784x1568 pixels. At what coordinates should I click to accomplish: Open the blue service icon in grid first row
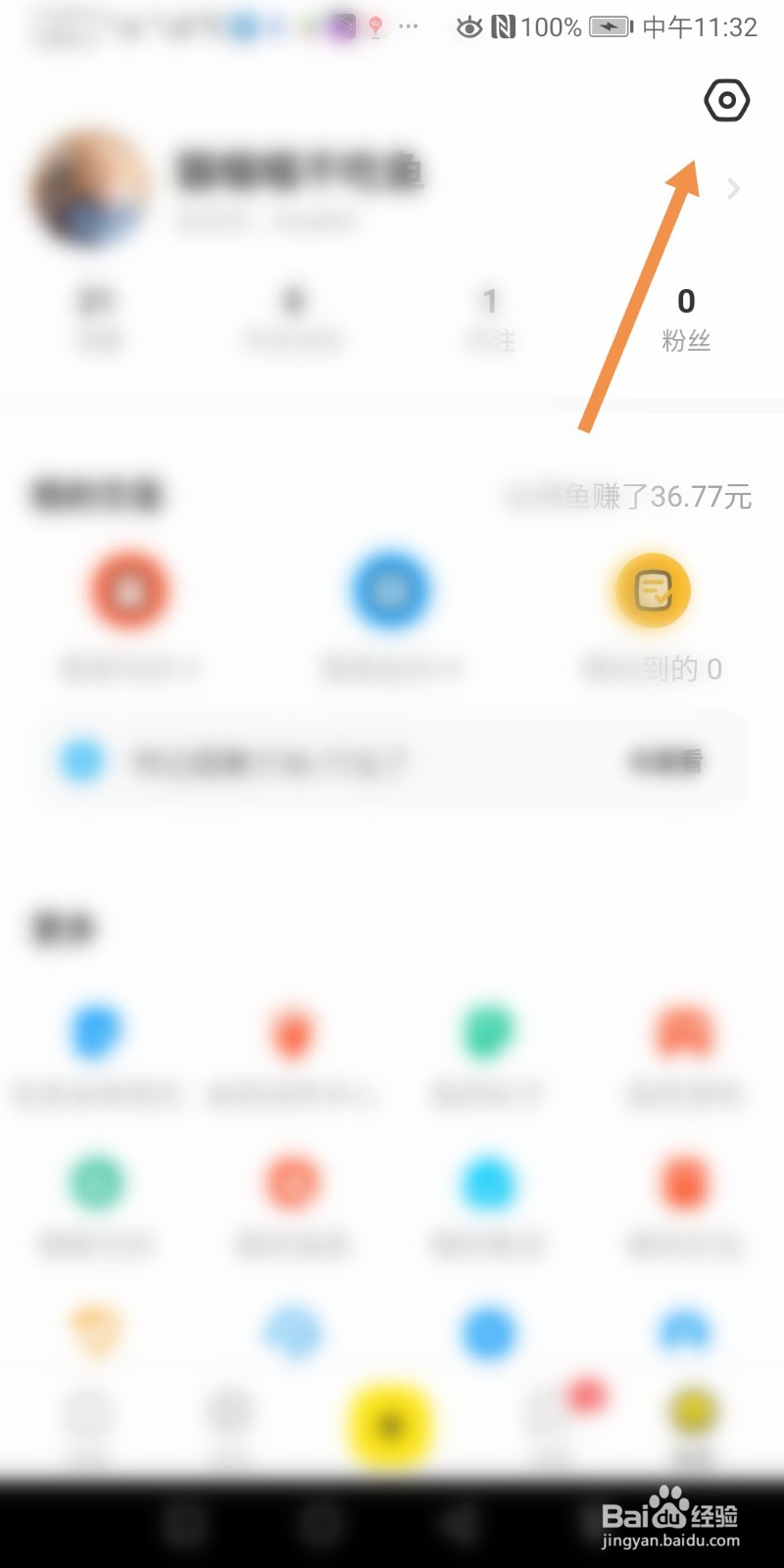pyautogui.click(x=94, y=1030)
